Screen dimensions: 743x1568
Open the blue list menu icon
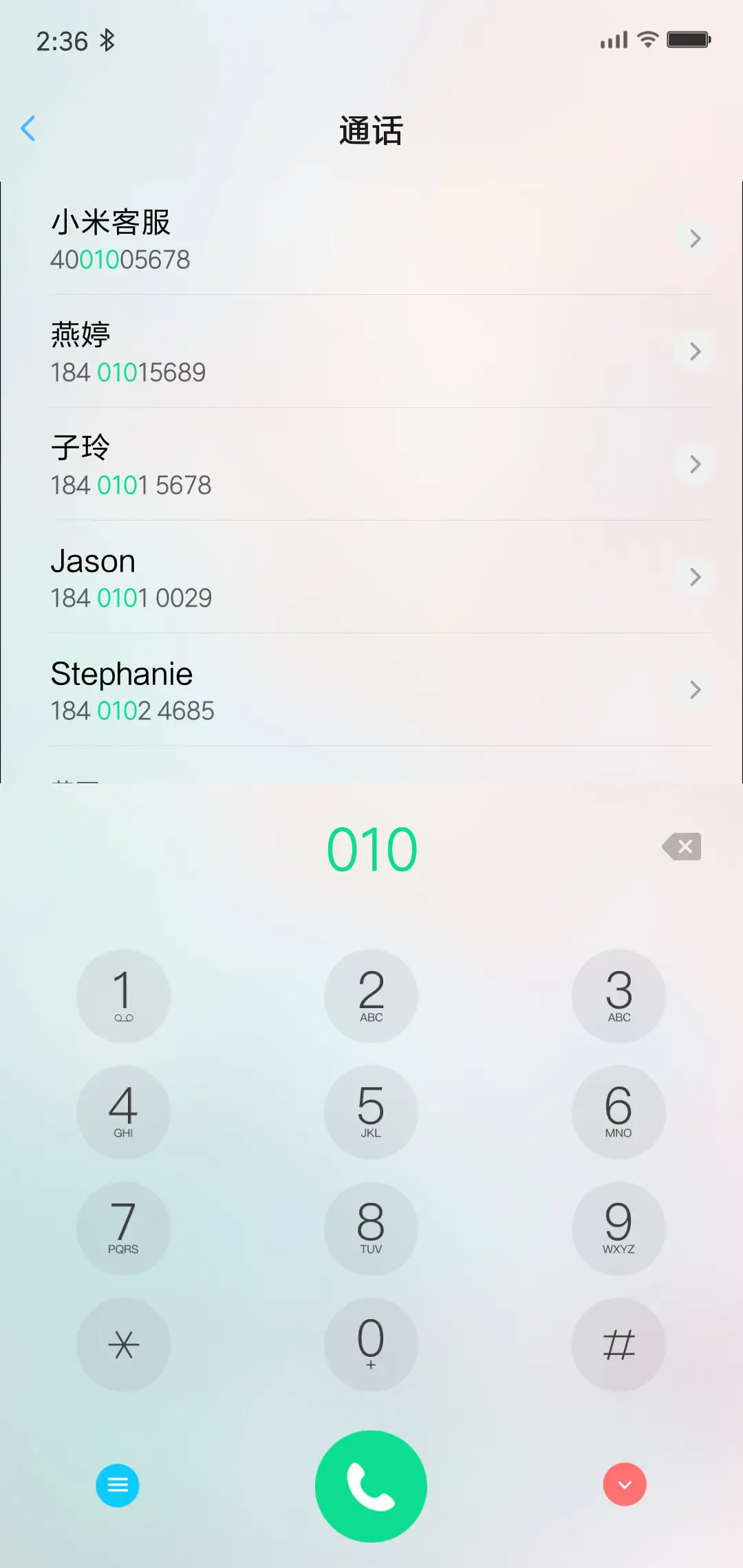tap(118, 1485)
